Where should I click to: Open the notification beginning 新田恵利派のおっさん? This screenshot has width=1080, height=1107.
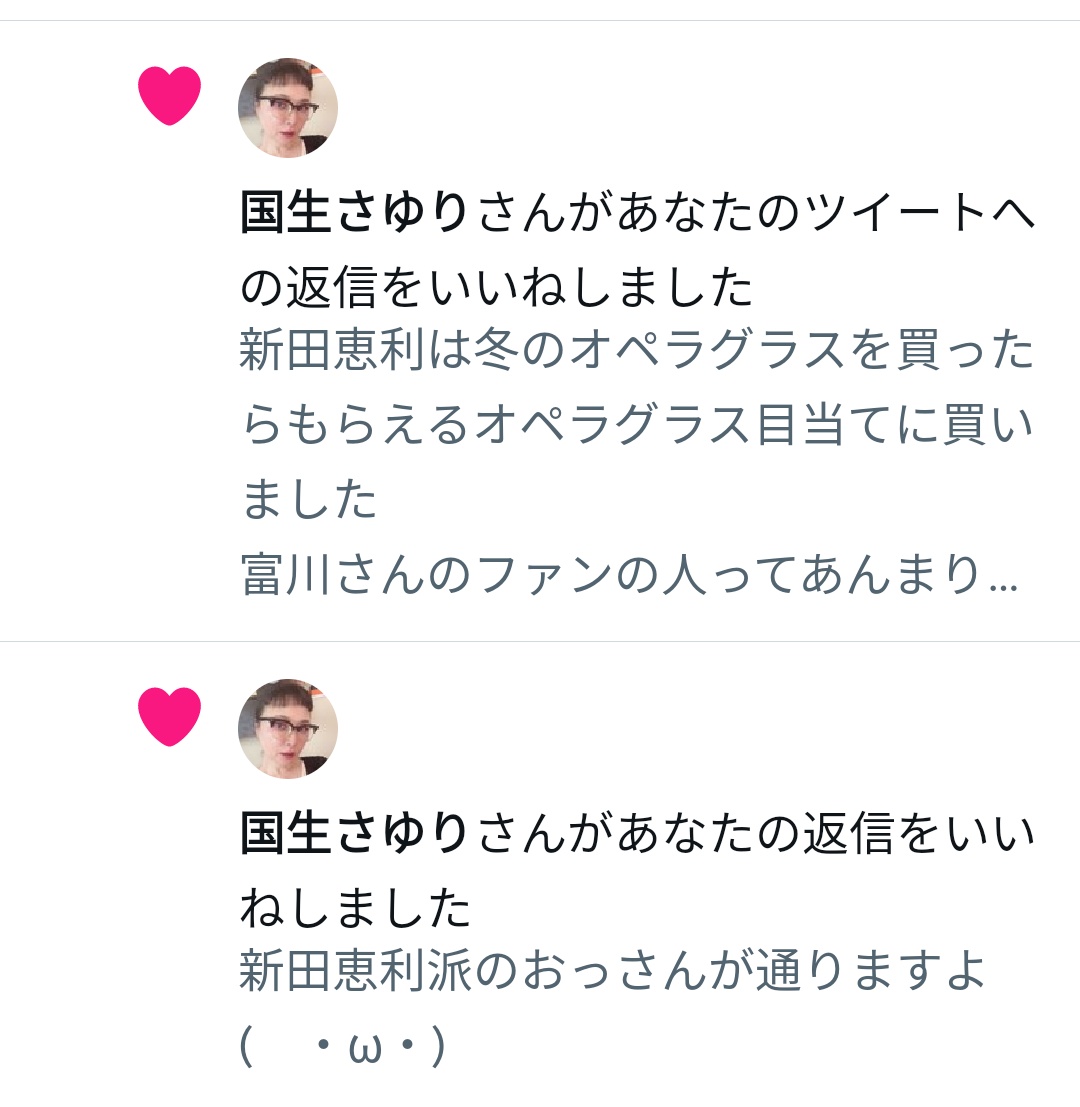coord(612,970)
